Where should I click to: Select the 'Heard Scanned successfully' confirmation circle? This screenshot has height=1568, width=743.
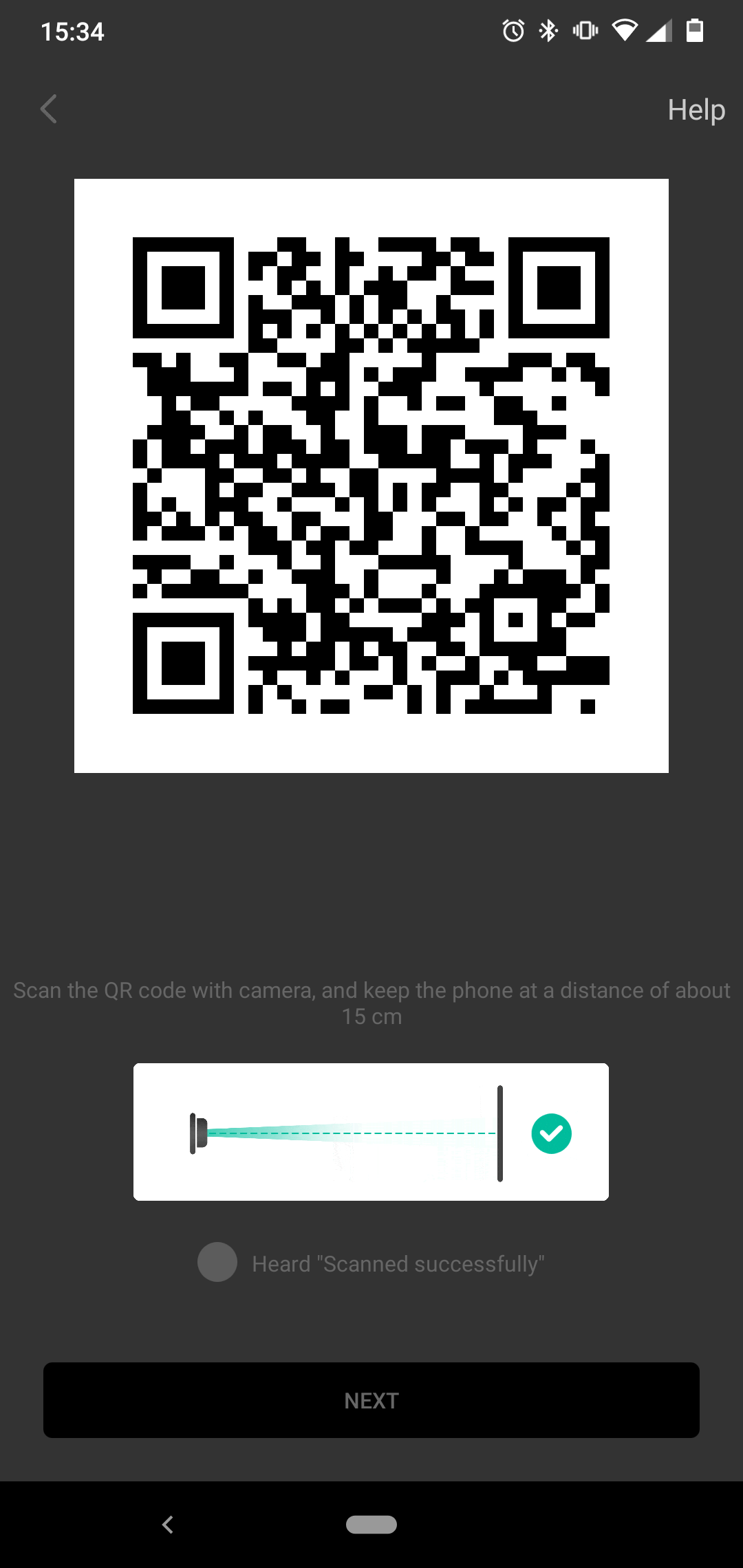click(217, 1263)
